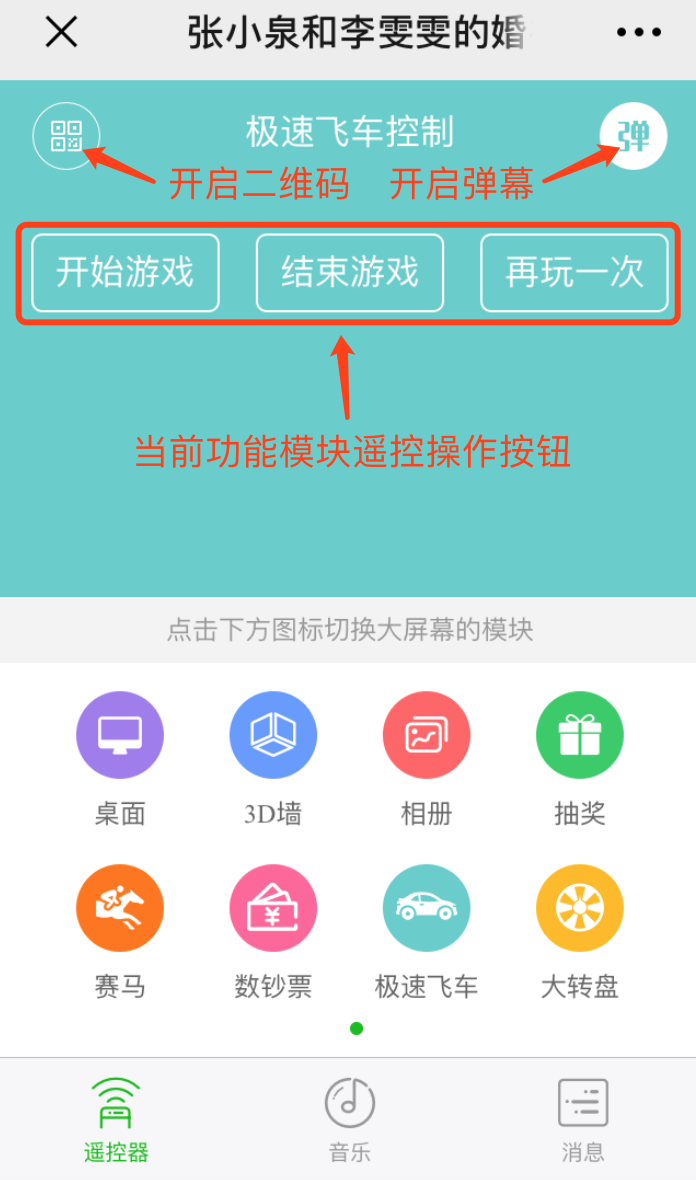
Task: Open the 抽奖 lottery module
Action: click(x=580, y=735)
